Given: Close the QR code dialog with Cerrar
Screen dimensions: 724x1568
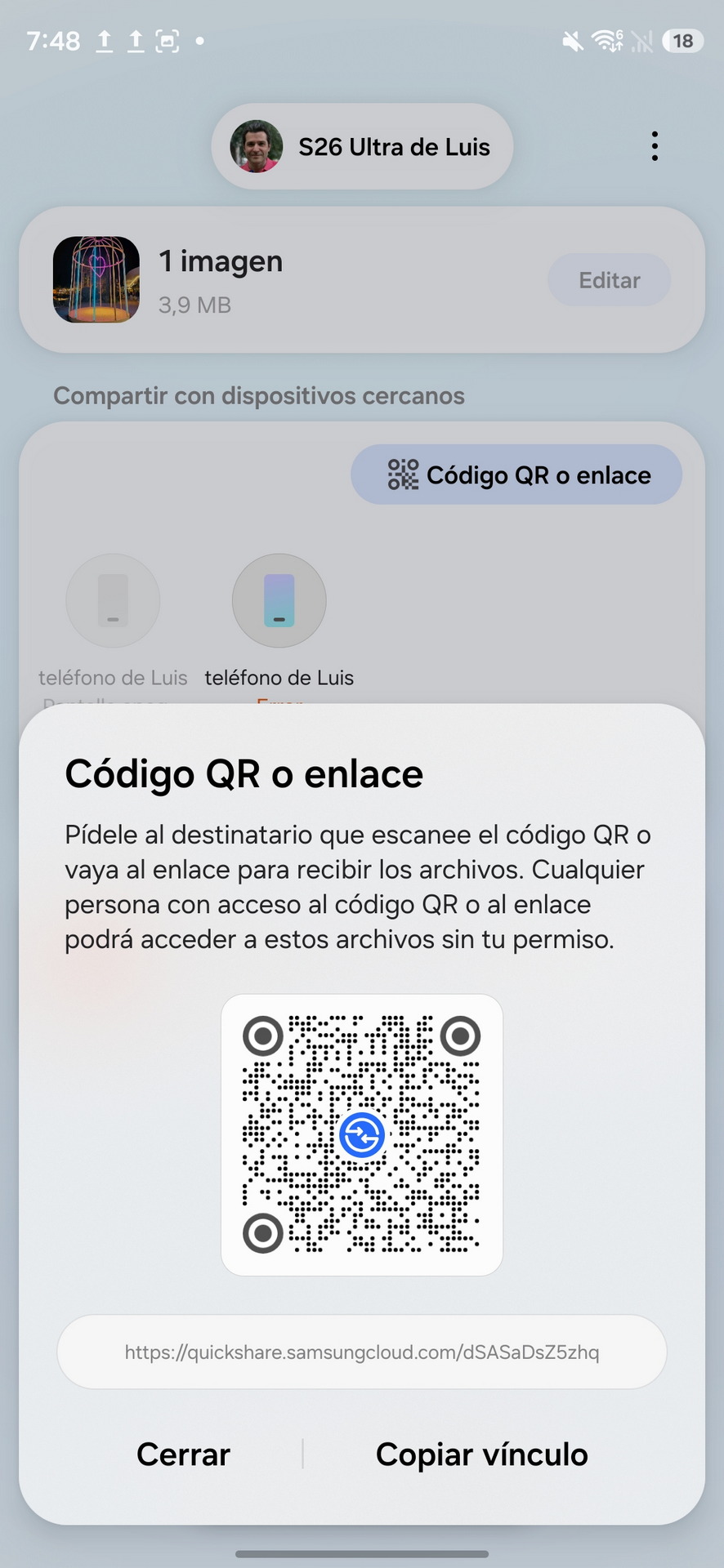Looking at the screenshot, I should tap(183, 1454).
